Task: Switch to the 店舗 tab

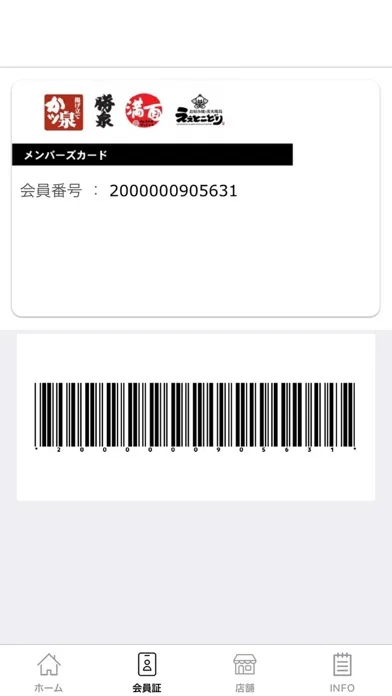Action: [x=245, y=671]
